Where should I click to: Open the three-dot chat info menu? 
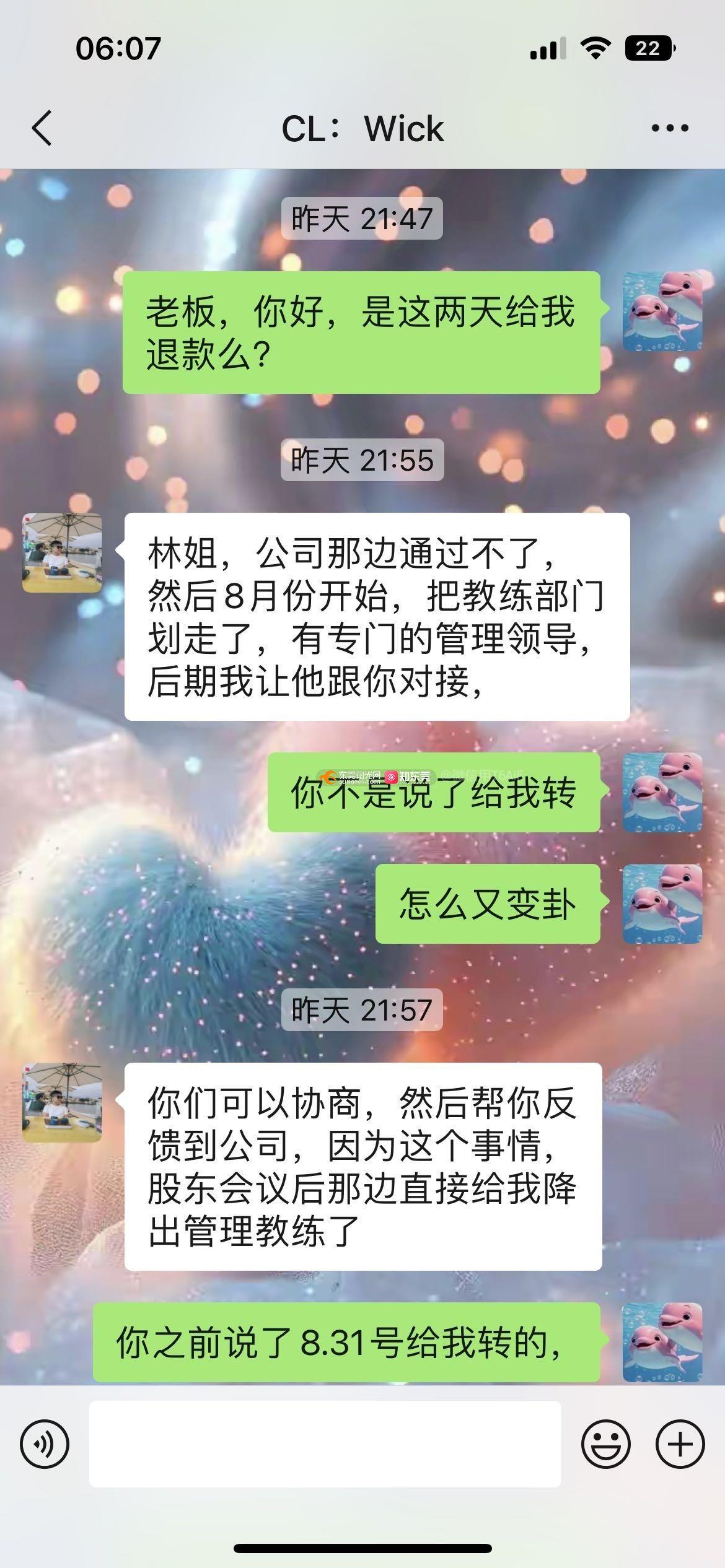pos(670,128)
